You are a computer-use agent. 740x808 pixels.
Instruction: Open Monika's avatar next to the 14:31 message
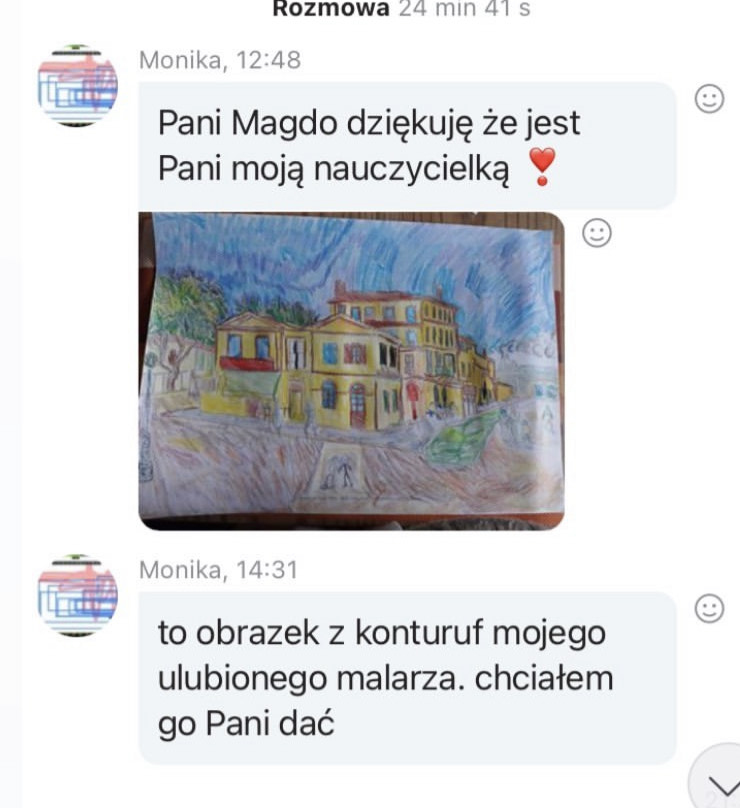77,596
